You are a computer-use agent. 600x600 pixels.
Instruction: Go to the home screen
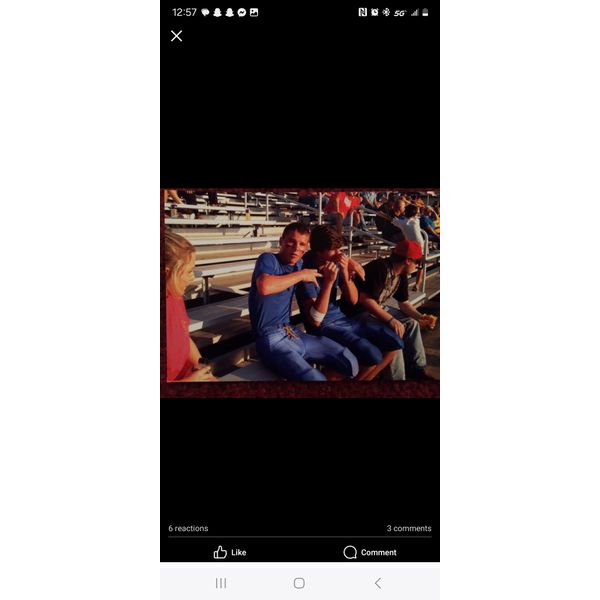pos(299,583)
